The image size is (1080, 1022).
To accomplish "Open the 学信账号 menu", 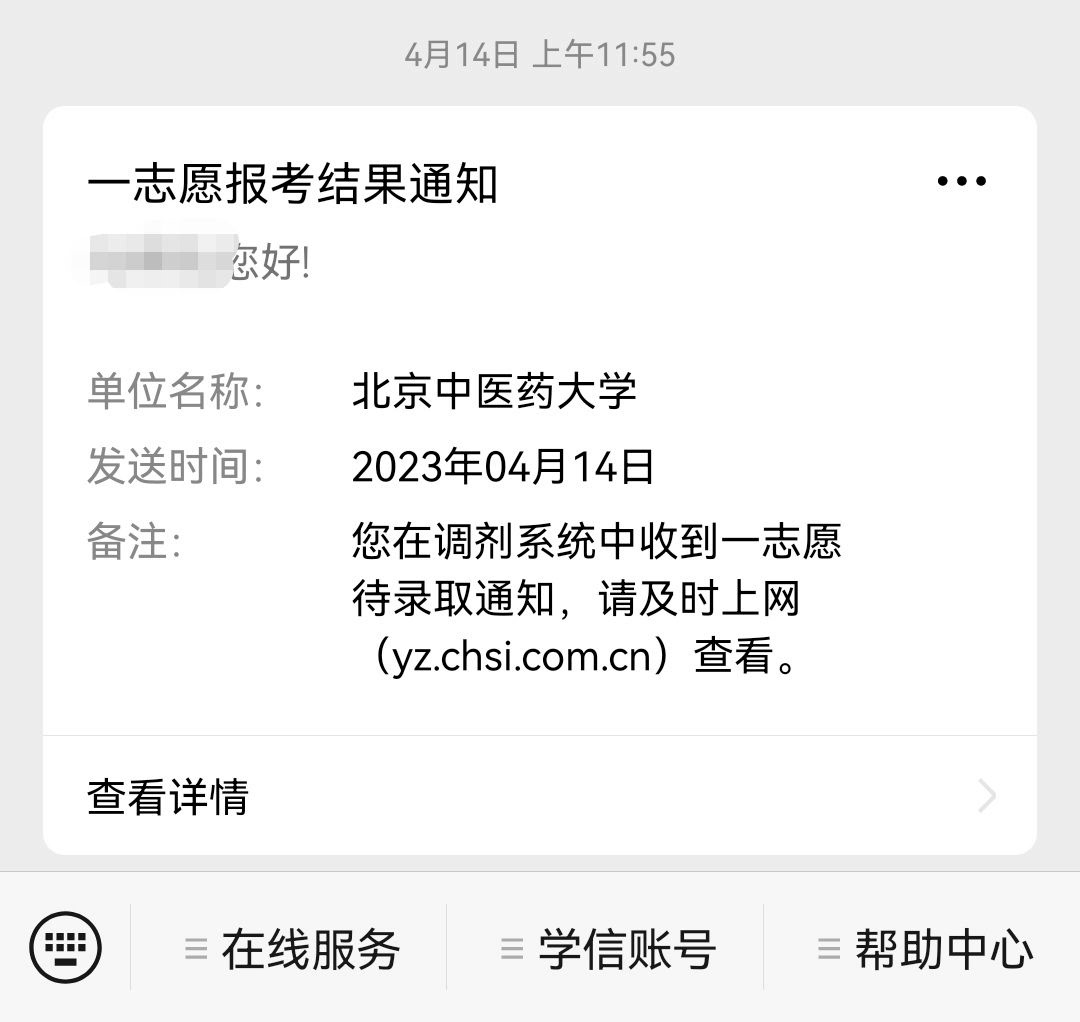I will pos(608,948).
